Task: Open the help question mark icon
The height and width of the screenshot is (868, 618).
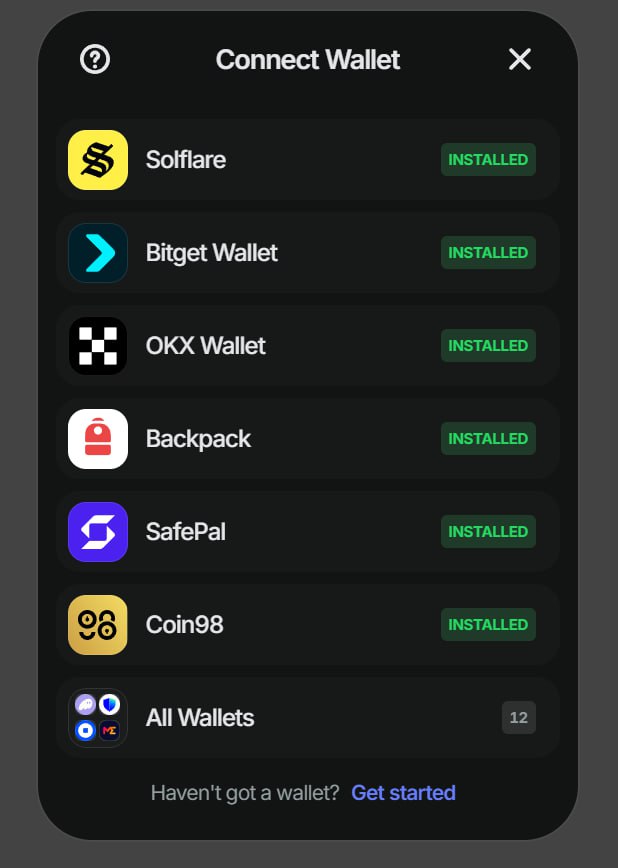Action: coord(95,59)
